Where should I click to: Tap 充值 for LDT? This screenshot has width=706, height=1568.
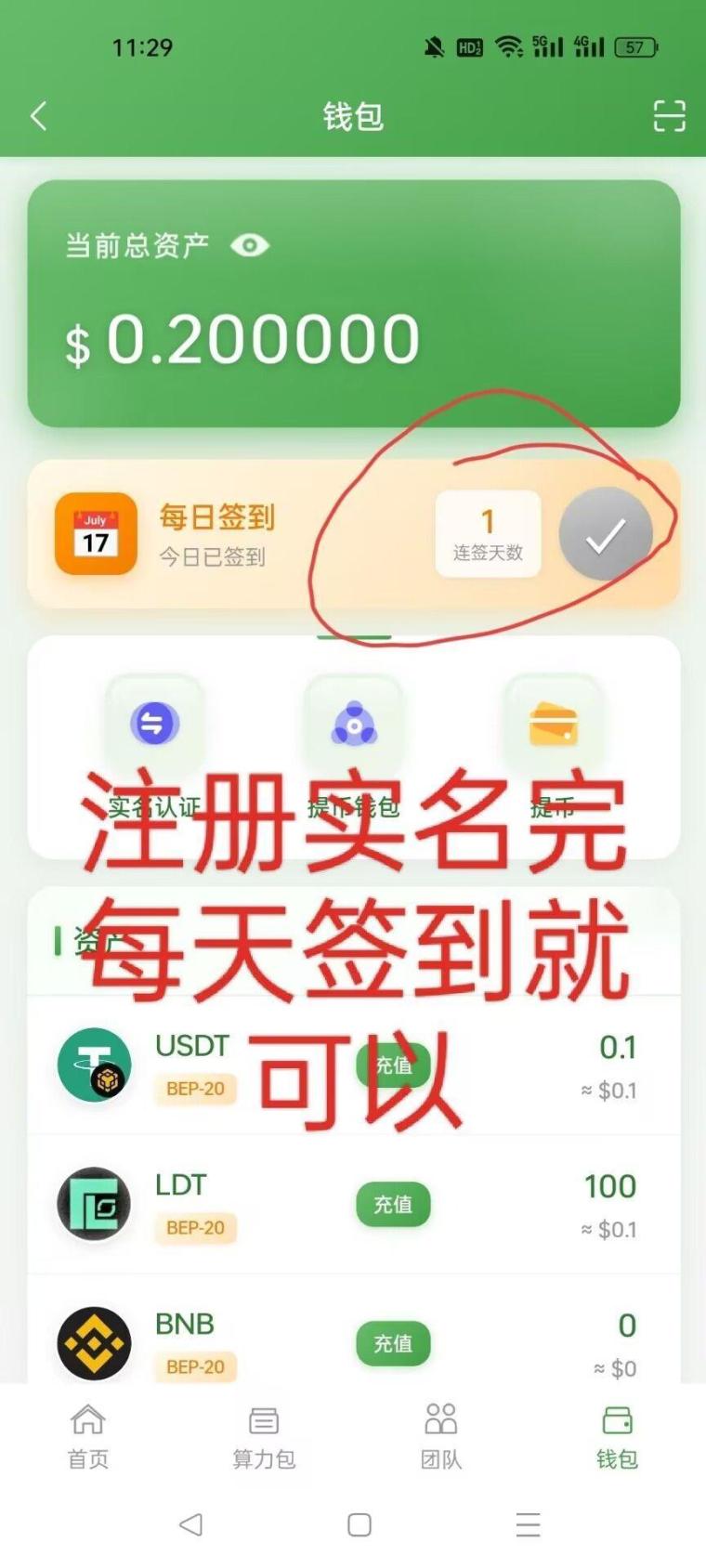[x=393, y=1205]
